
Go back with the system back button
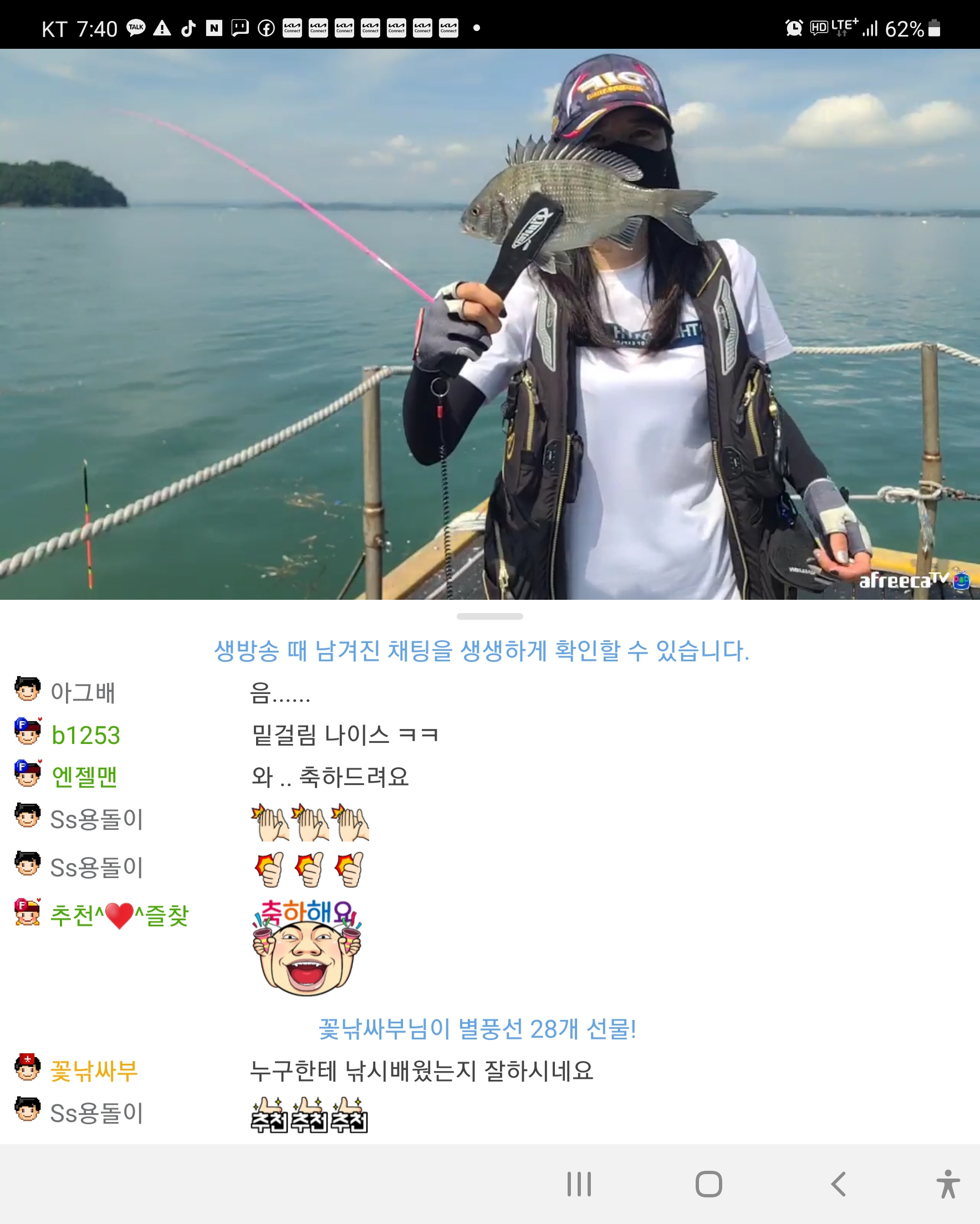pyautogui.click(x=838, y=1184)
